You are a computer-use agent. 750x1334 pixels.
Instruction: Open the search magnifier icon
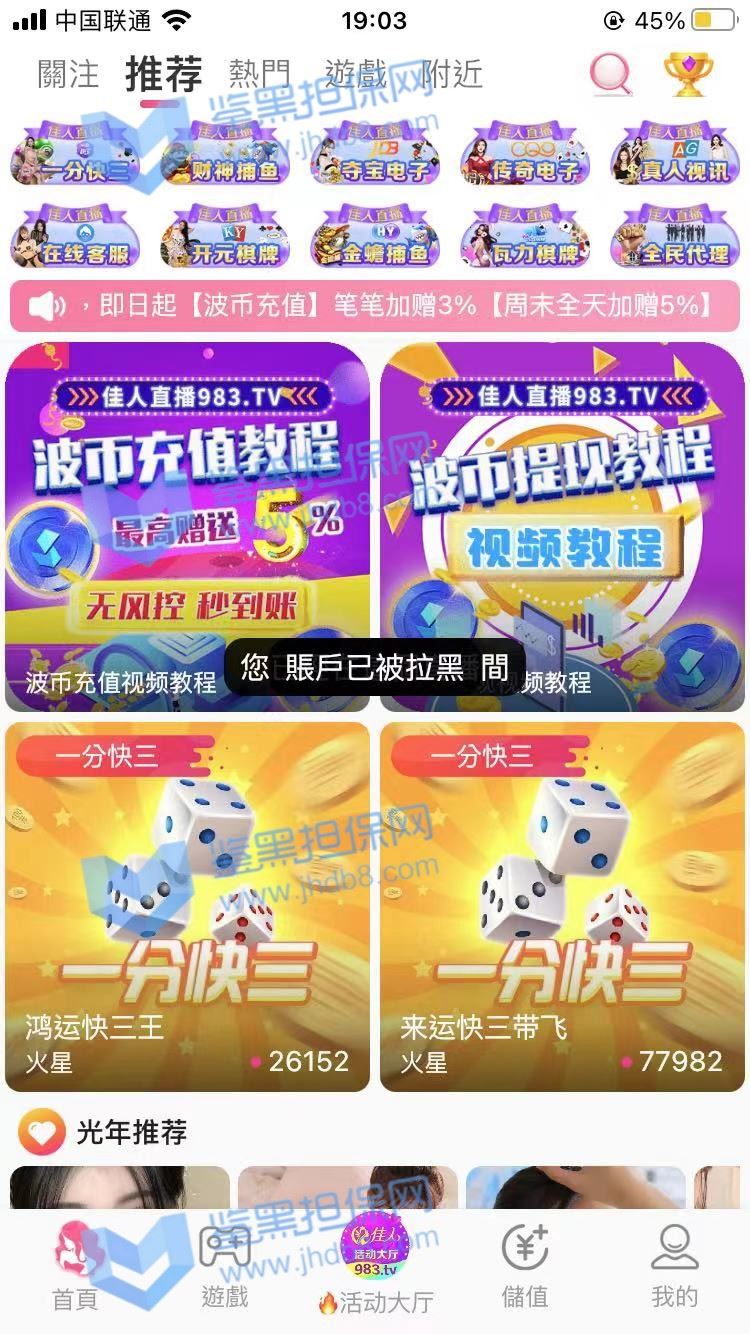611,74
